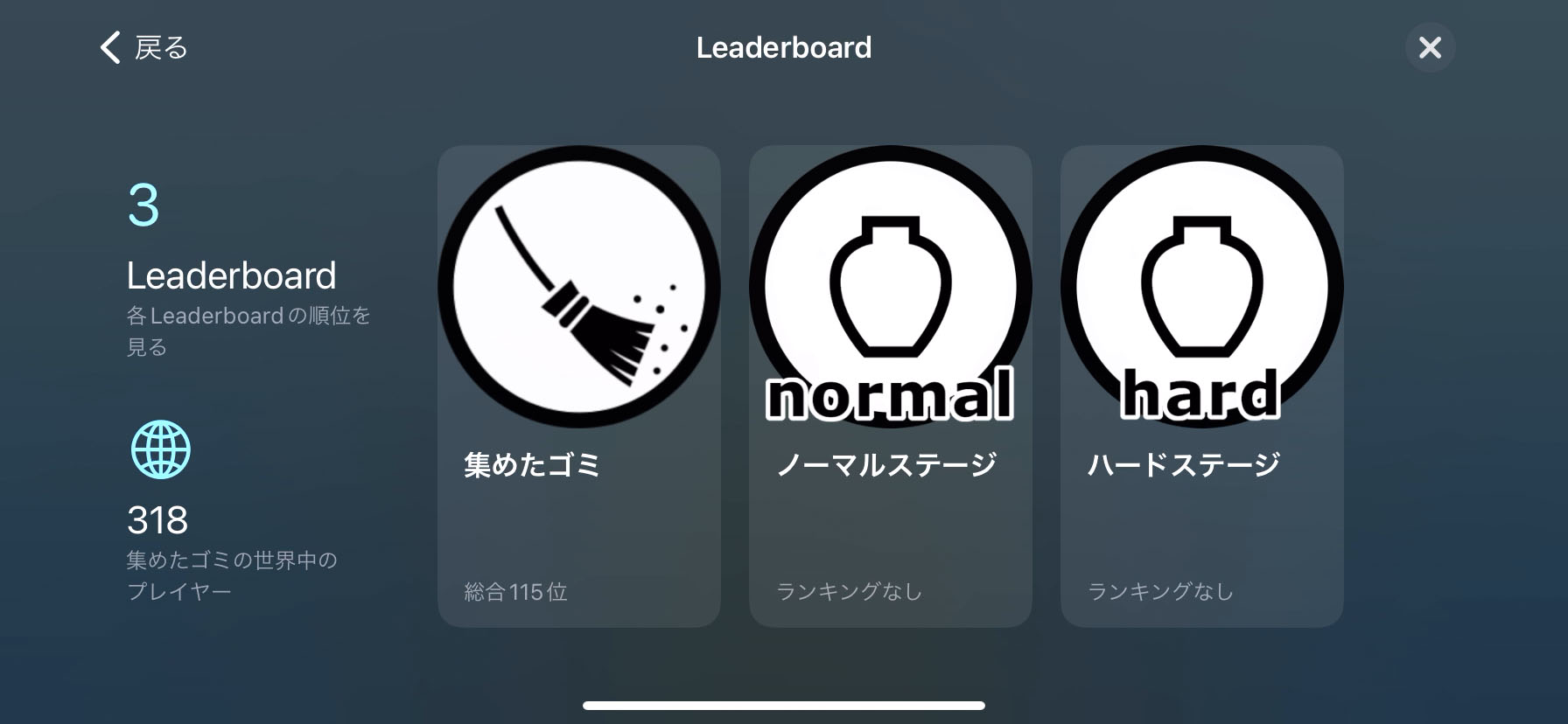Go back with the 戻る button
The height and width of the screenshot is (724, 1568).
[144, 47]
